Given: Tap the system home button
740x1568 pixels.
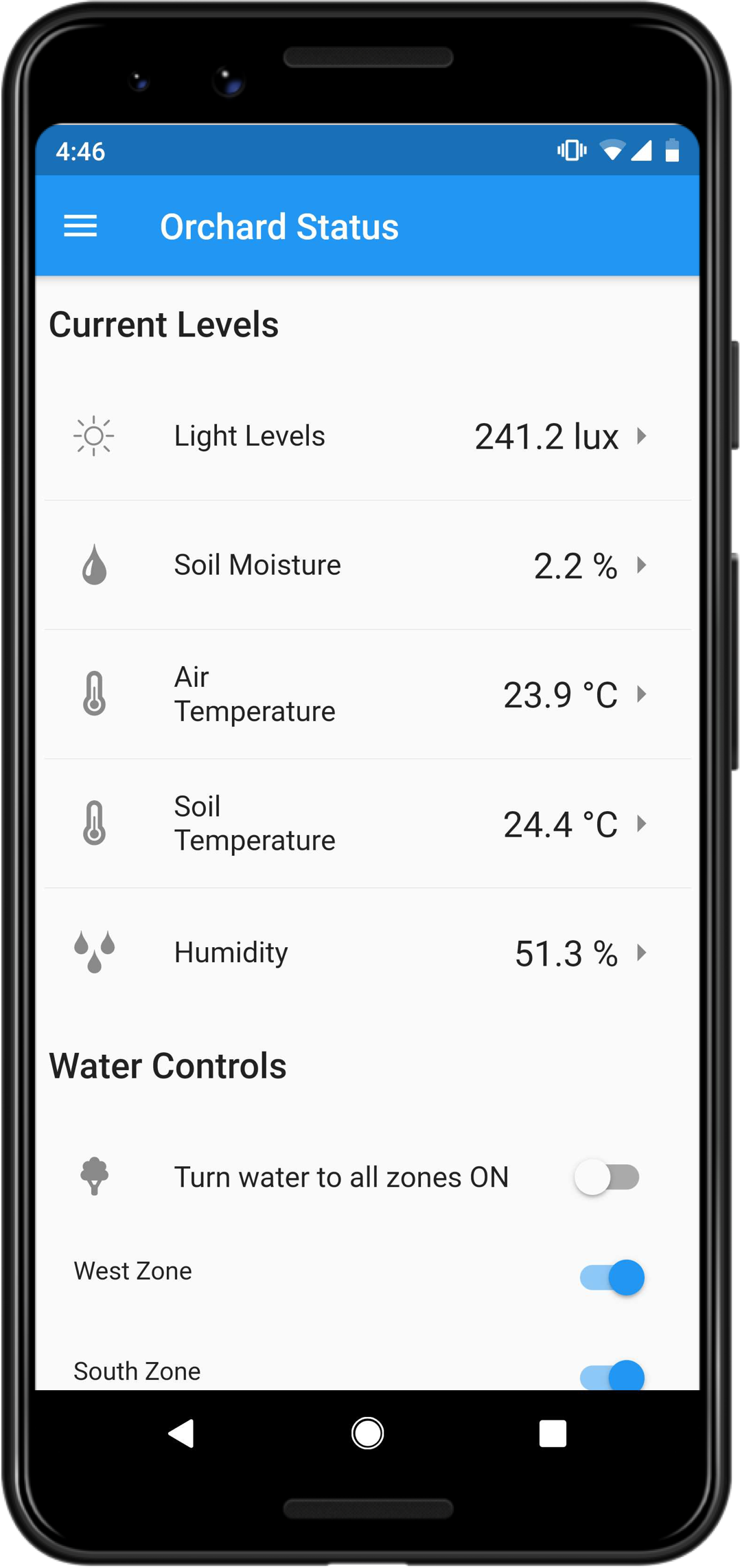Looking at the screenshot, I should (x=368, y=1433).
